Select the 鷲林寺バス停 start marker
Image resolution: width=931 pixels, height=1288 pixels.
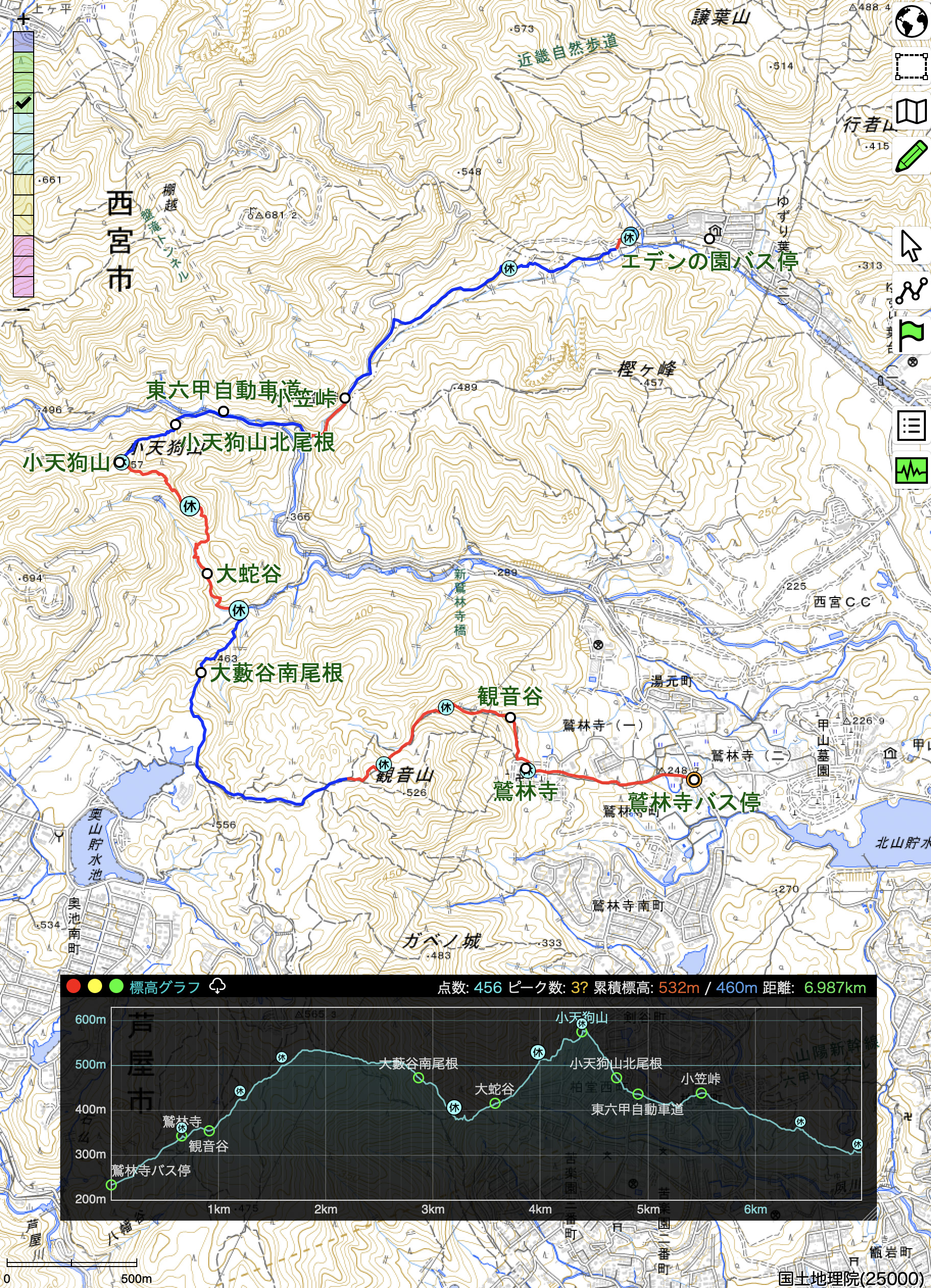point(694,780)
